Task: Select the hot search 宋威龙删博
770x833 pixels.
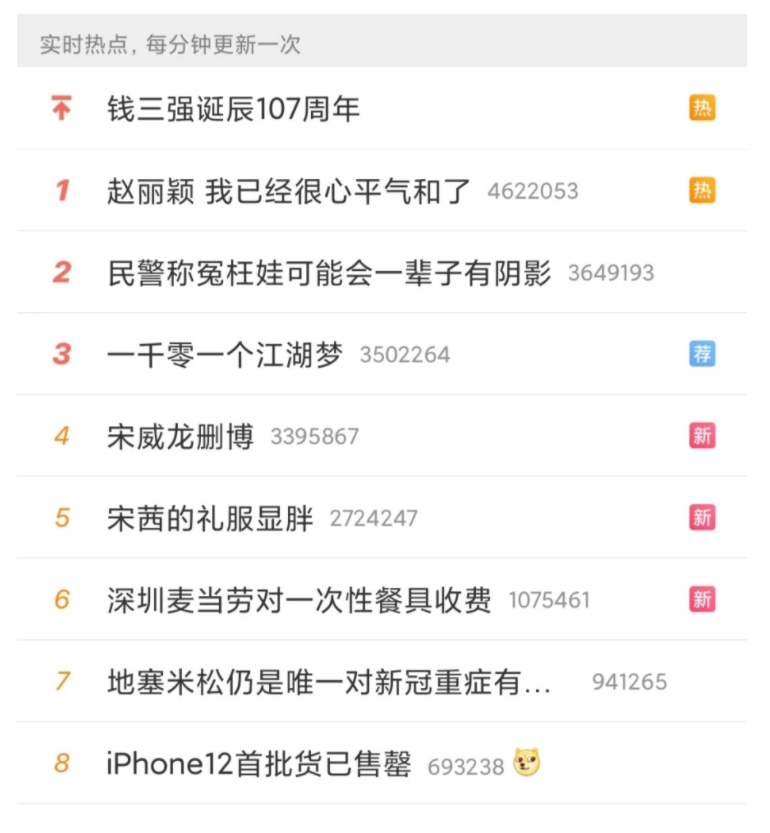Action: (x=181, y=436)
